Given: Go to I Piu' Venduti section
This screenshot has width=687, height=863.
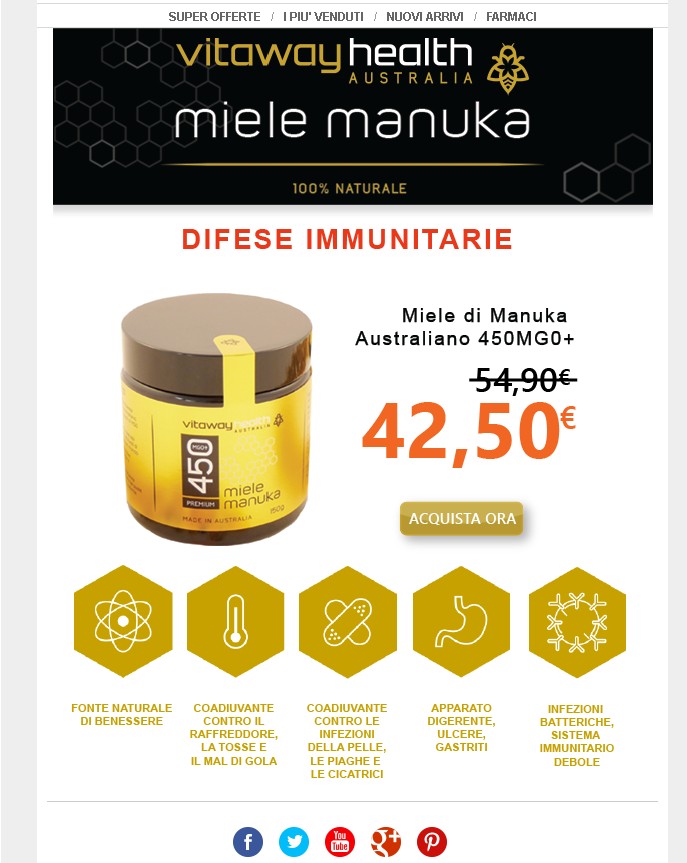Looking at the screenshot, I should (x=323, y=17).
